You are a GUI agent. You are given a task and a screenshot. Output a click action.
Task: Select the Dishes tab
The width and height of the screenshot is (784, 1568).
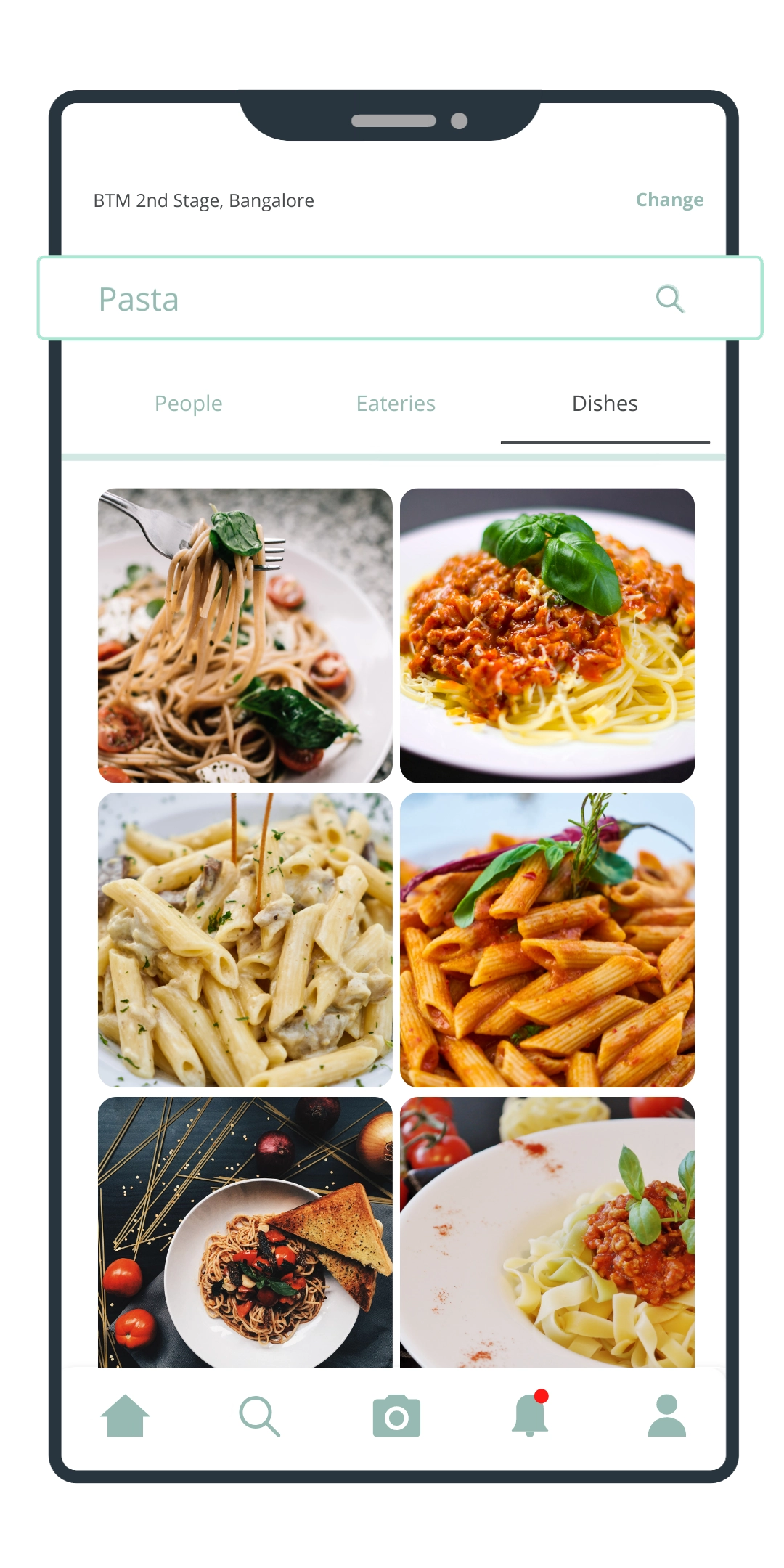pyautogui.click(x=604, y=404)
